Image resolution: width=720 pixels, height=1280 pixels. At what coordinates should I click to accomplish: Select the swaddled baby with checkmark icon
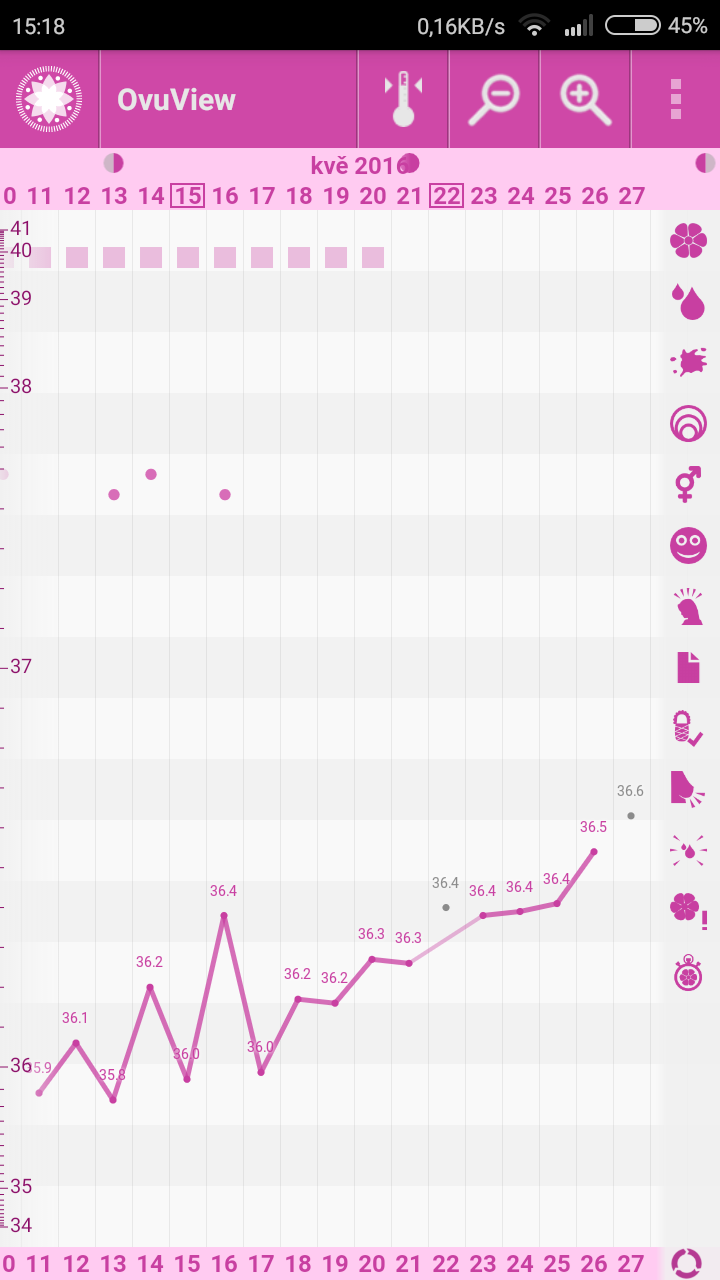pyautogui.click(x=688, y=728)
